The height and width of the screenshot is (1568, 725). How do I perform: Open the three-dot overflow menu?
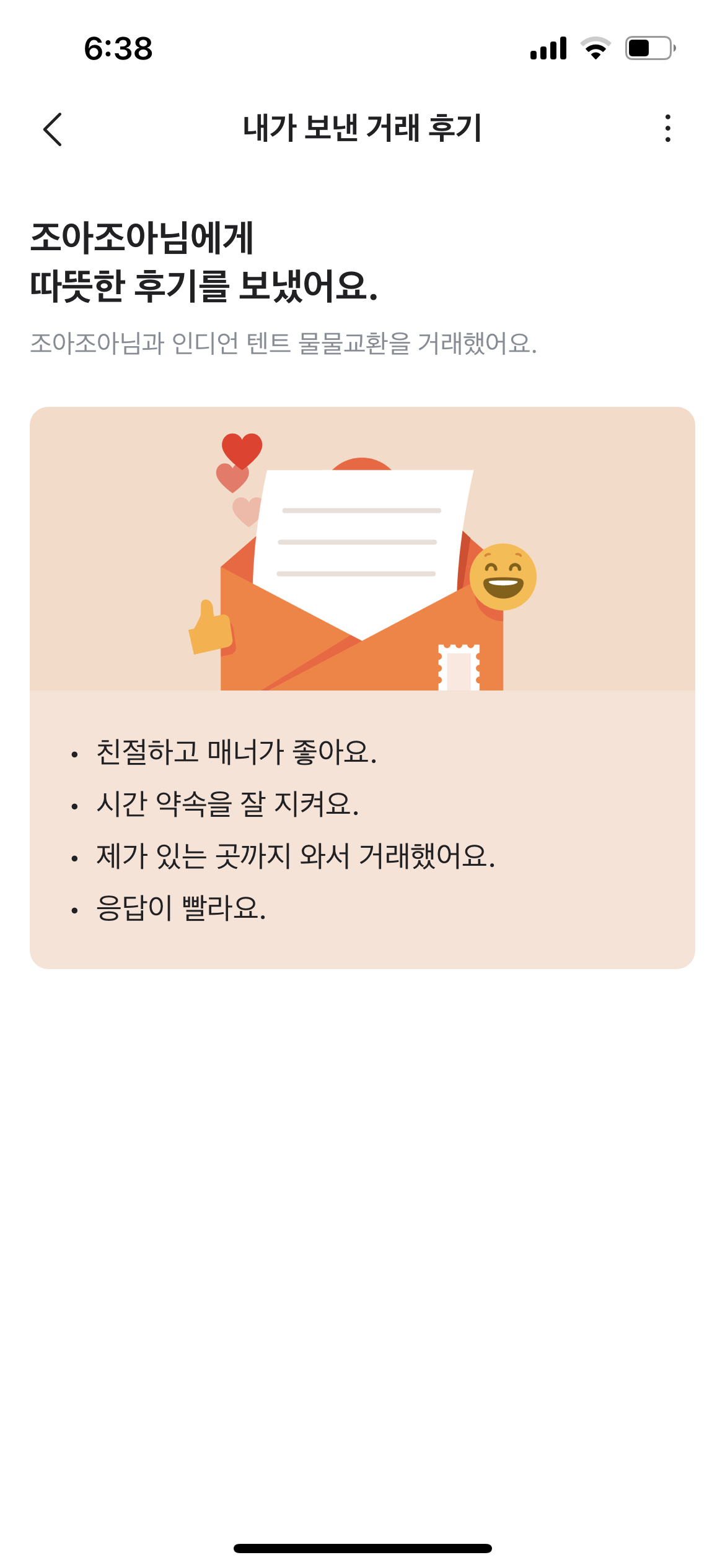667,128
